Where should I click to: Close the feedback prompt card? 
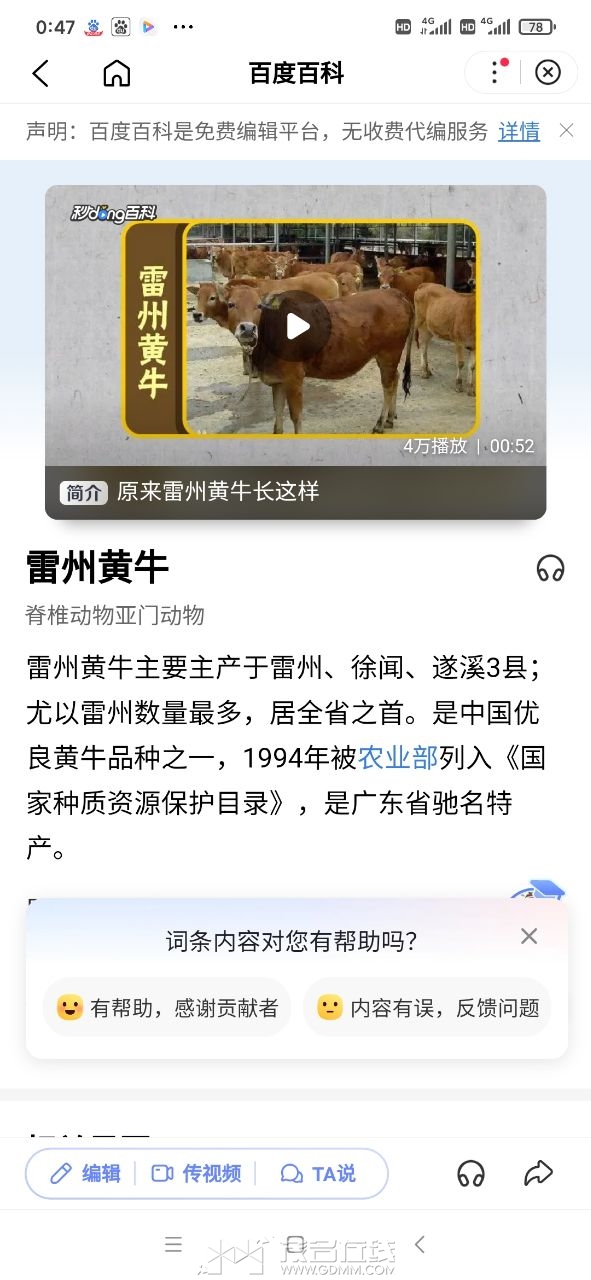(529, 936)
